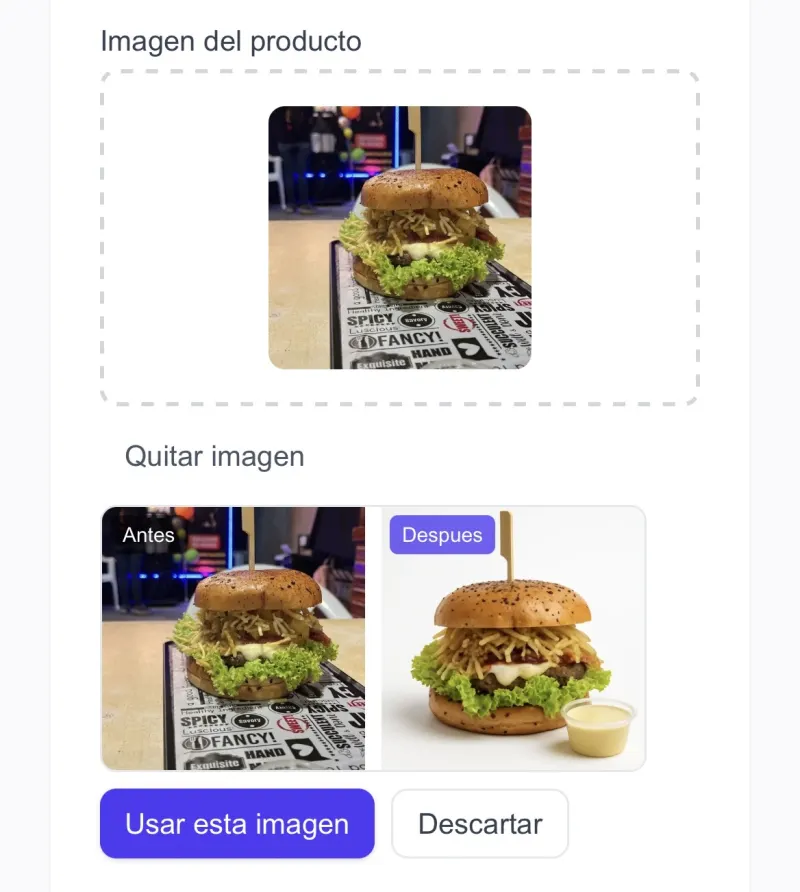Tap the uploaded product image in dropzone

(400, 238)
